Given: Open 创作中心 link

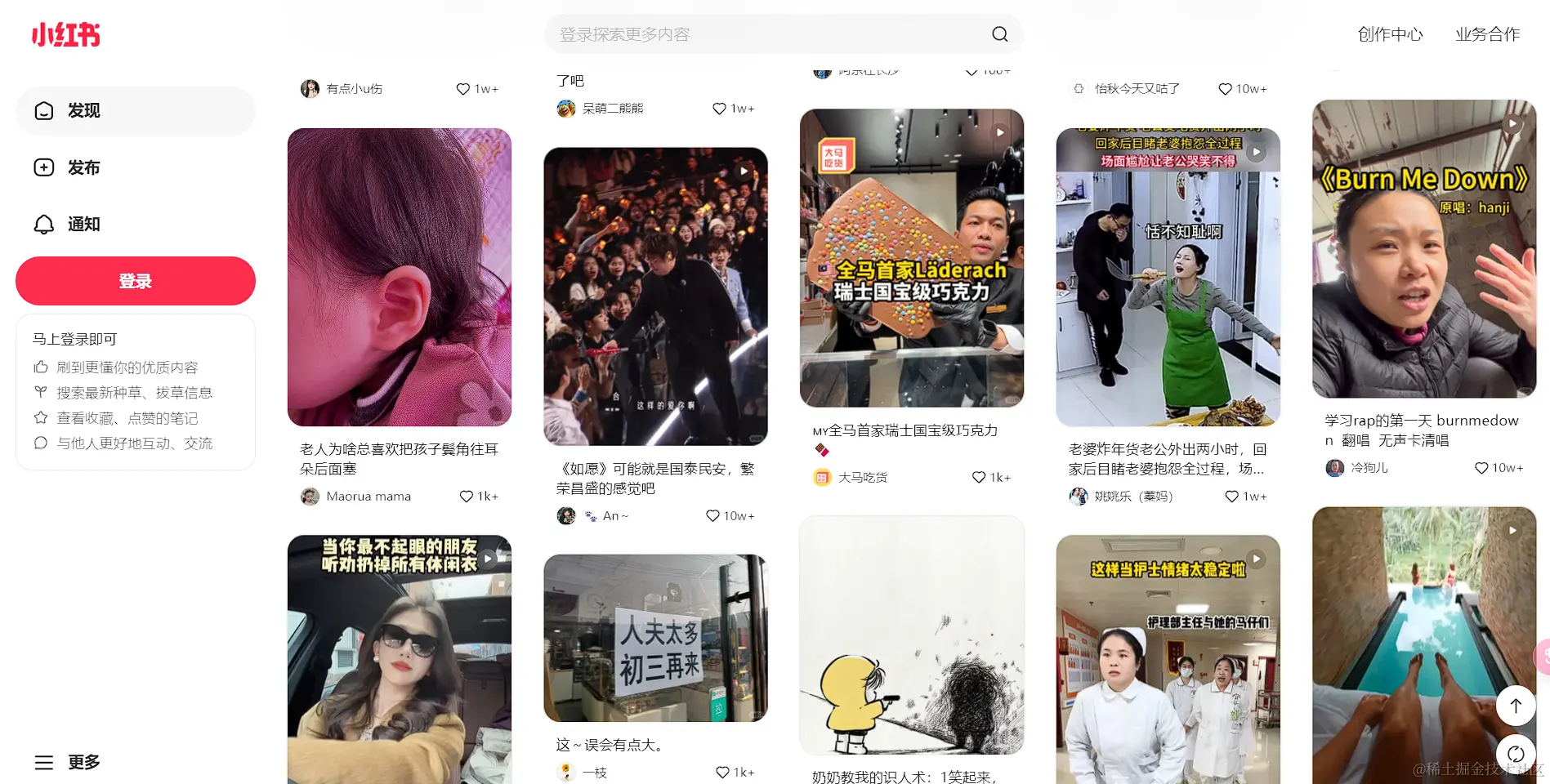Looking at the screenshot, I should click(x=1390, y=34).
